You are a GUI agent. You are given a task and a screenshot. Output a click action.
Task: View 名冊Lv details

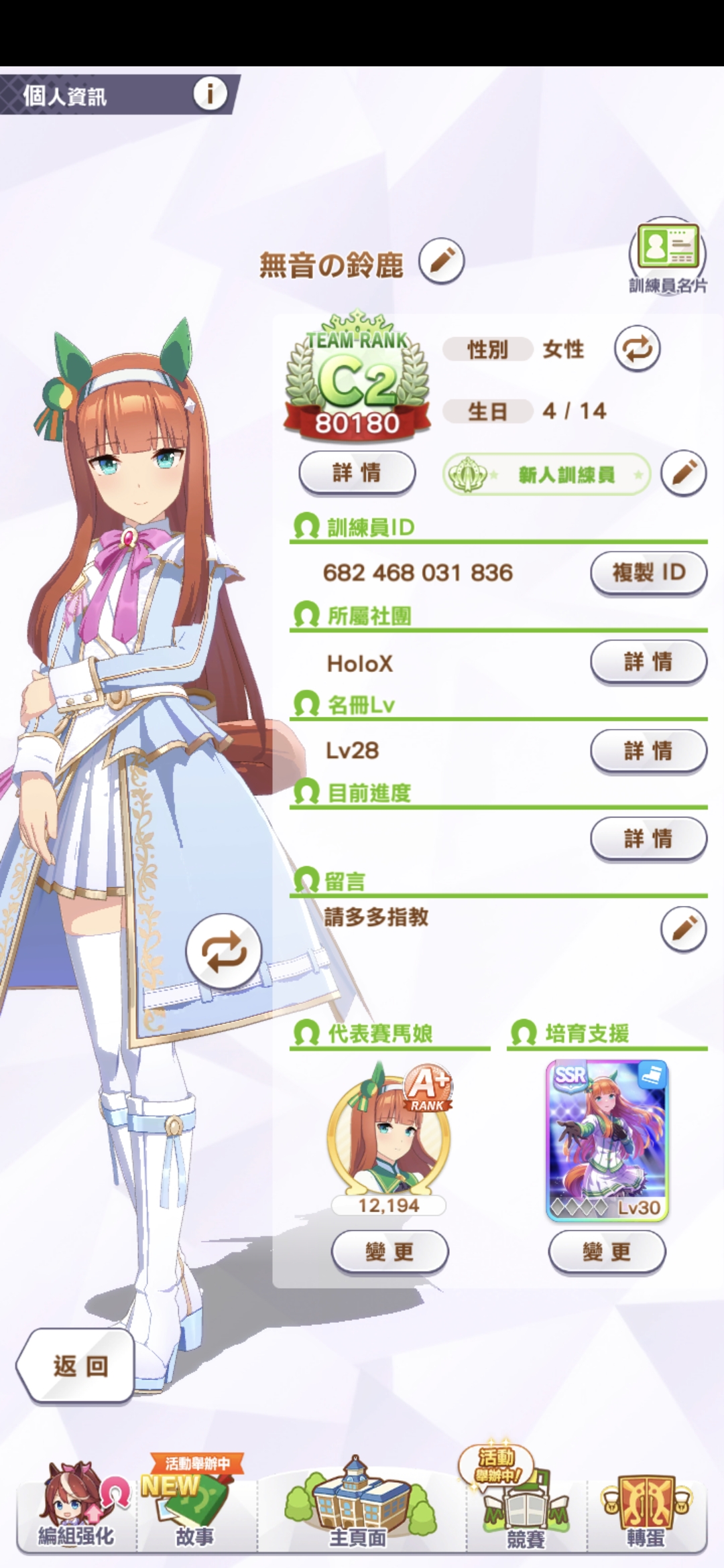648,750
